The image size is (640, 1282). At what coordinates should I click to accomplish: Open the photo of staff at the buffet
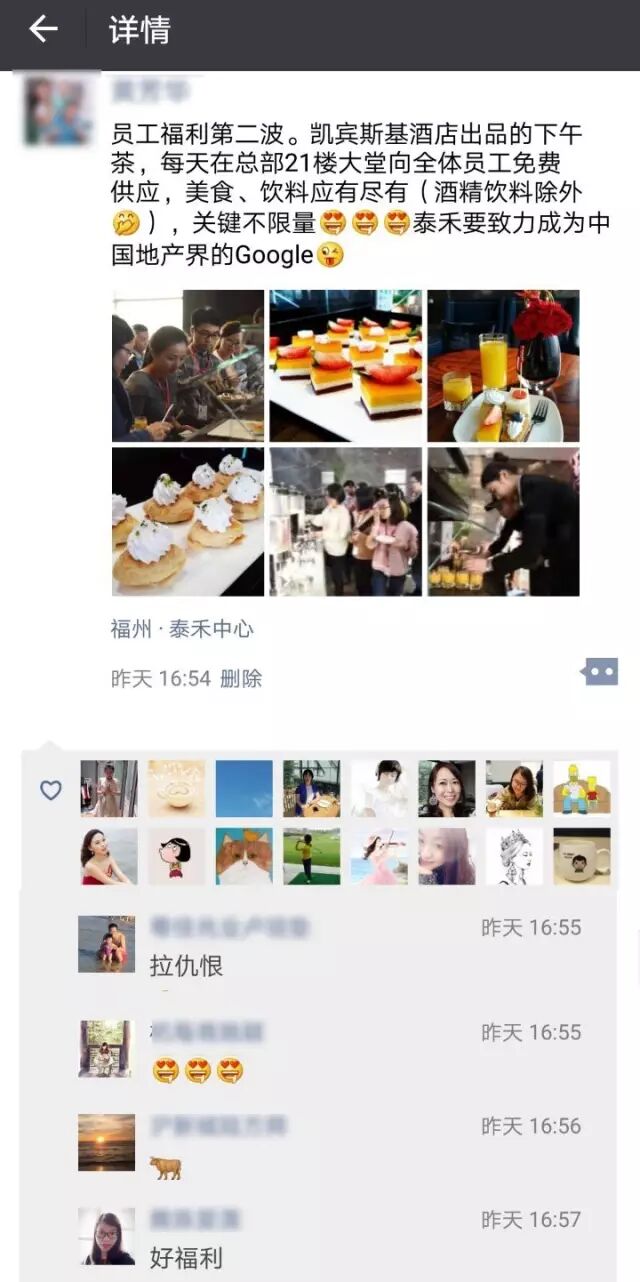click(187, 366)
